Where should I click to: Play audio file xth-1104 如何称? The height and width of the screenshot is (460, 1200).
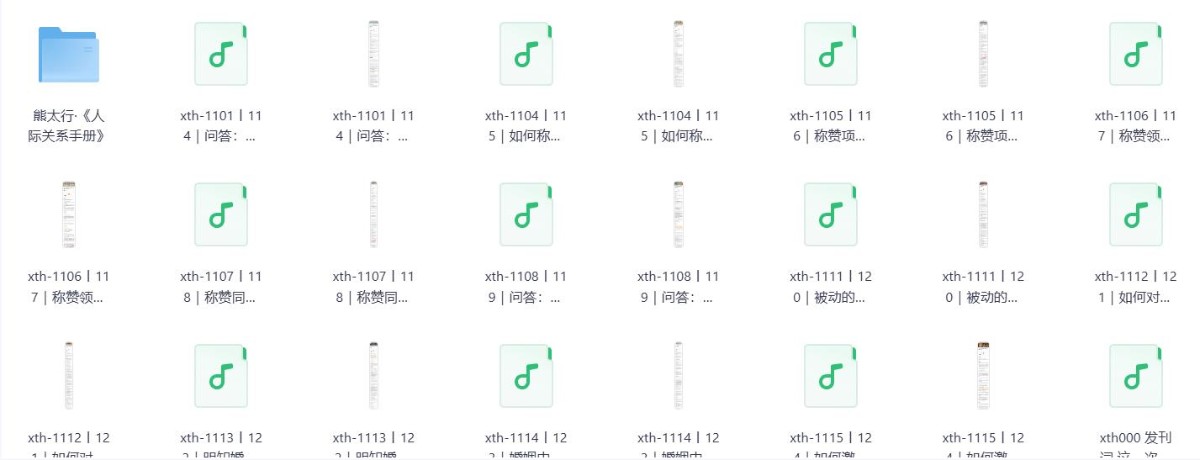[x=526, y=54]
